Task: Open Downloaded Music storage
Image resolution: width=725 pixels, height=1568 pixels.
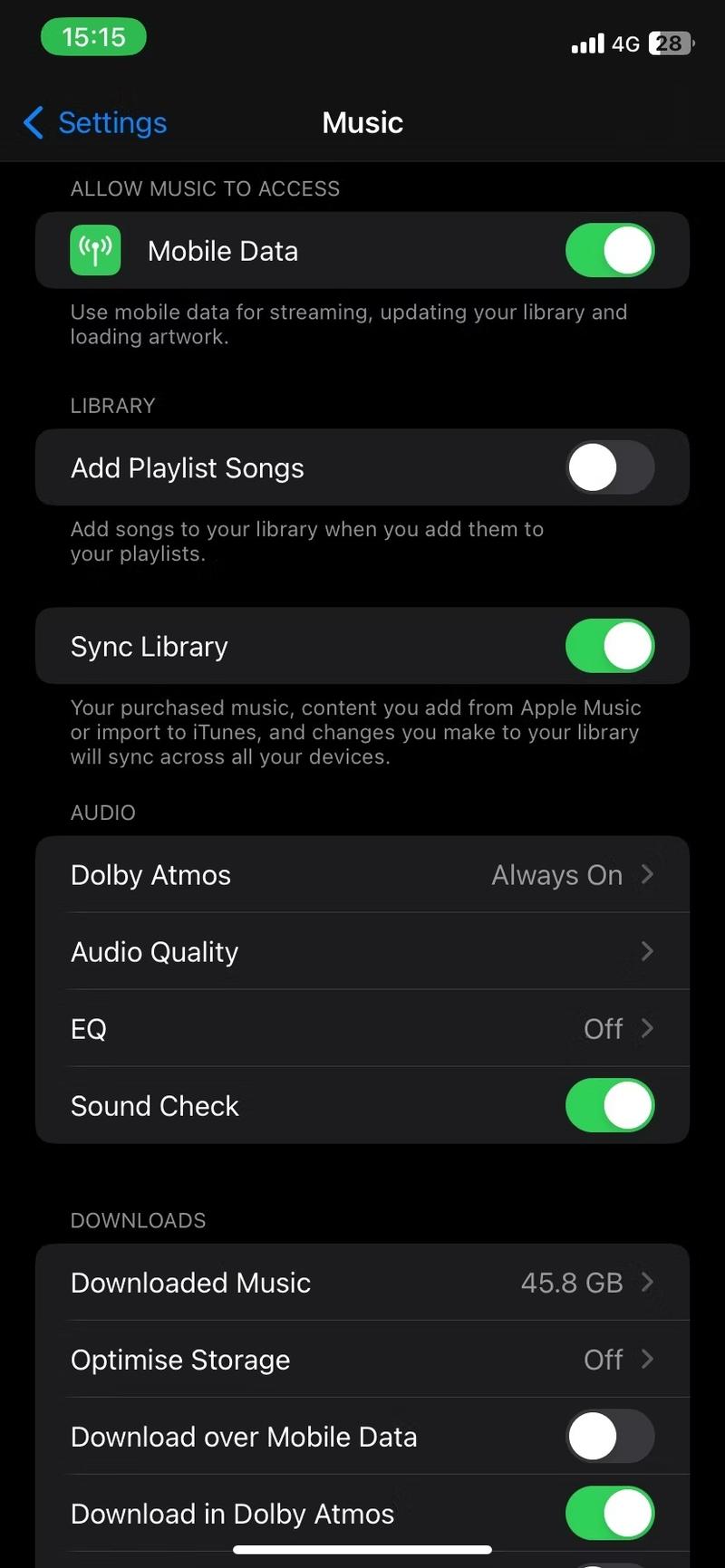Action: click(x=362, y=1282)
